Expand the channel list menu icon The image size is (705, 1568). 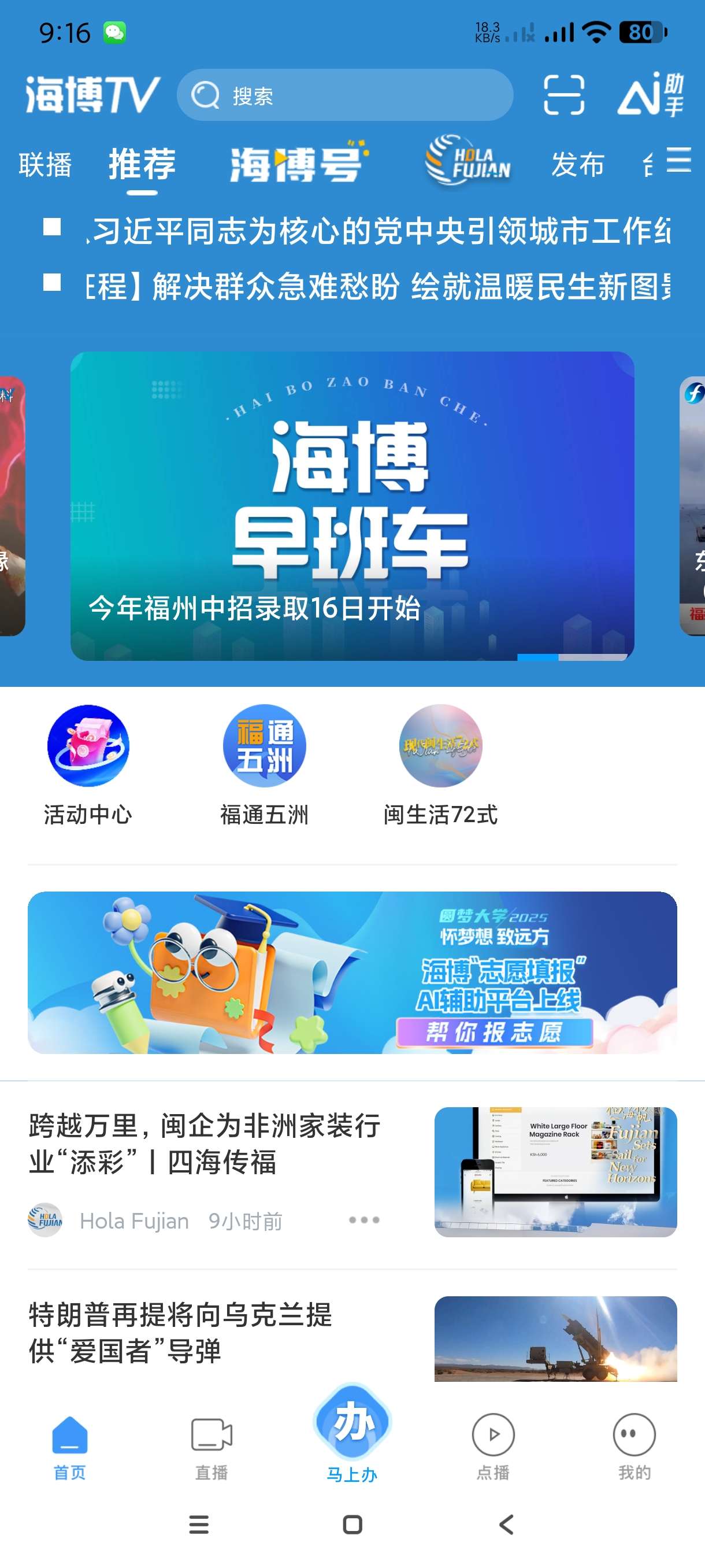678,160
